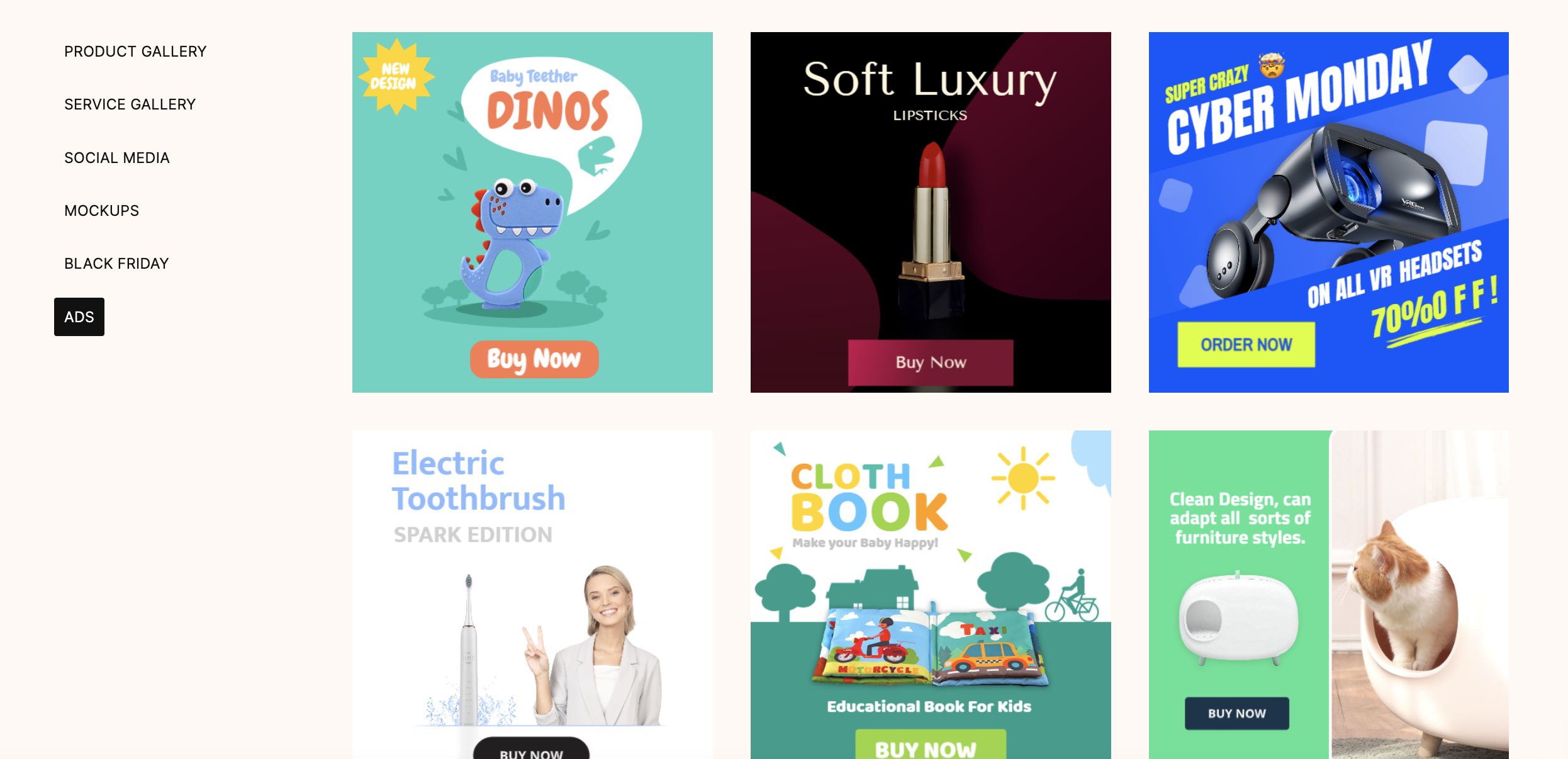Select the Social Media category

tap(117, 158)
